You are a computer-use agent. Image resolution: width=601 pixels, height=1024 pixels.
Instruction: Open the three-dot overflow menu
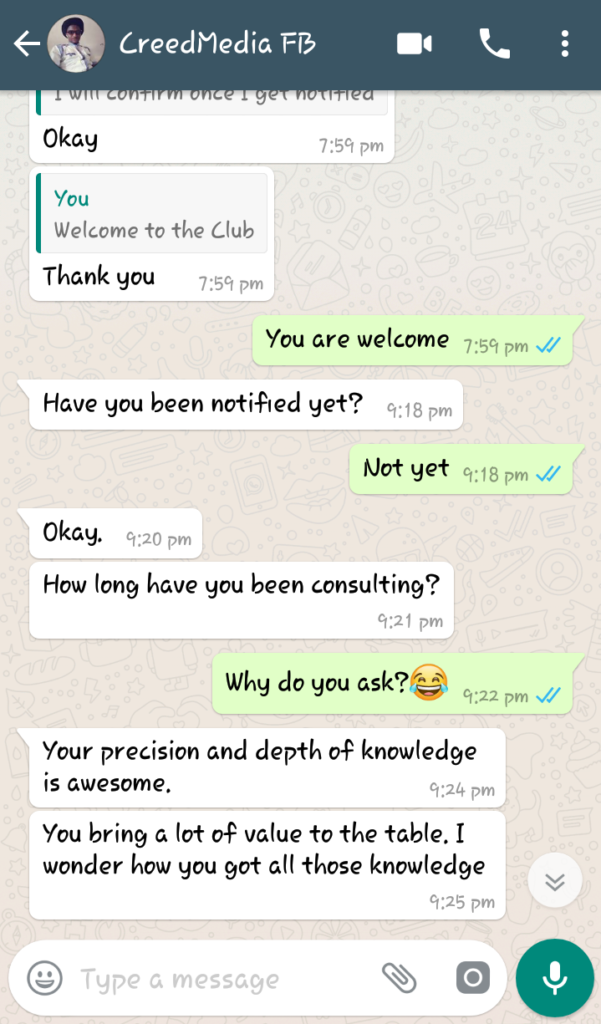coord(564,44)
